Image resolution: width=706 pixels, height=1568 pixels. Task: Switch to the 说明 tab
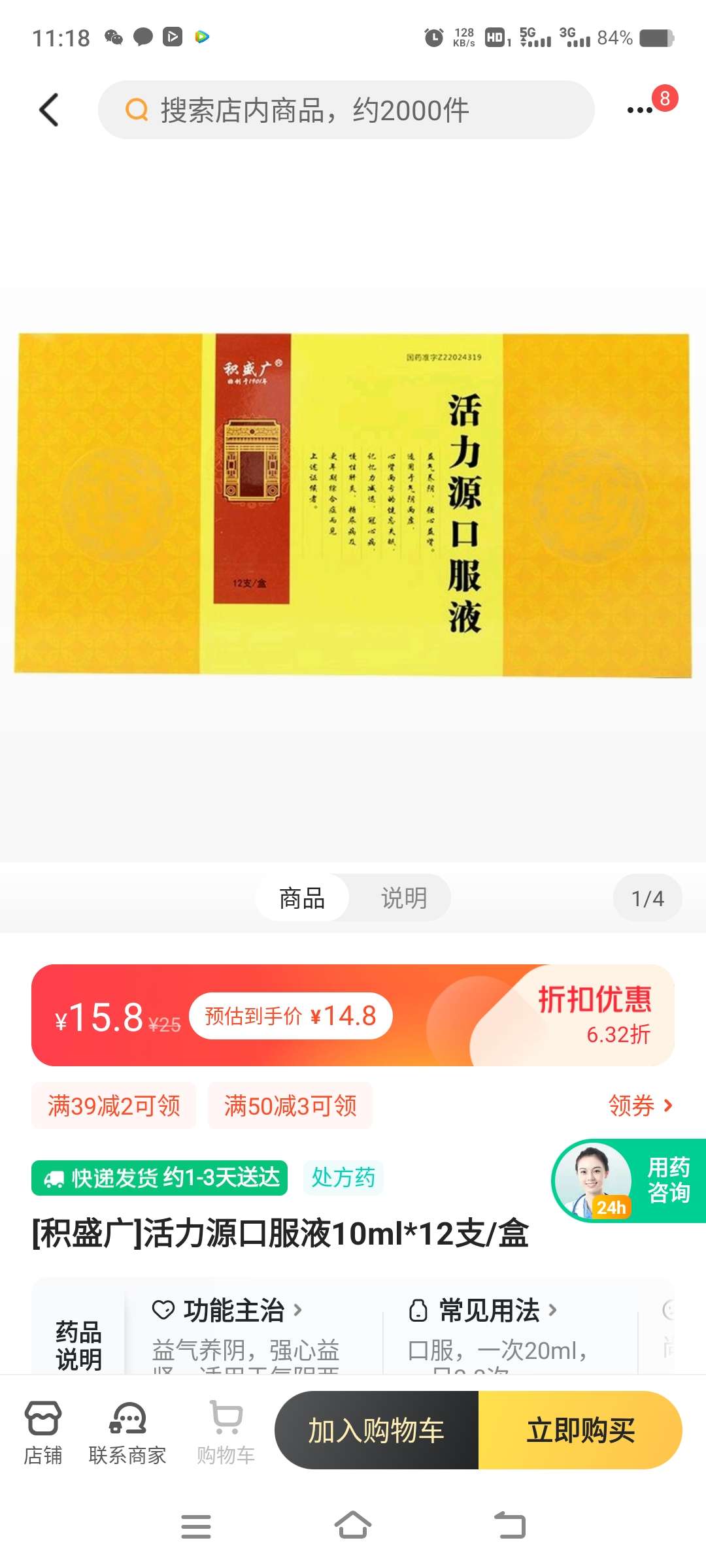click(x=403, y=898)
